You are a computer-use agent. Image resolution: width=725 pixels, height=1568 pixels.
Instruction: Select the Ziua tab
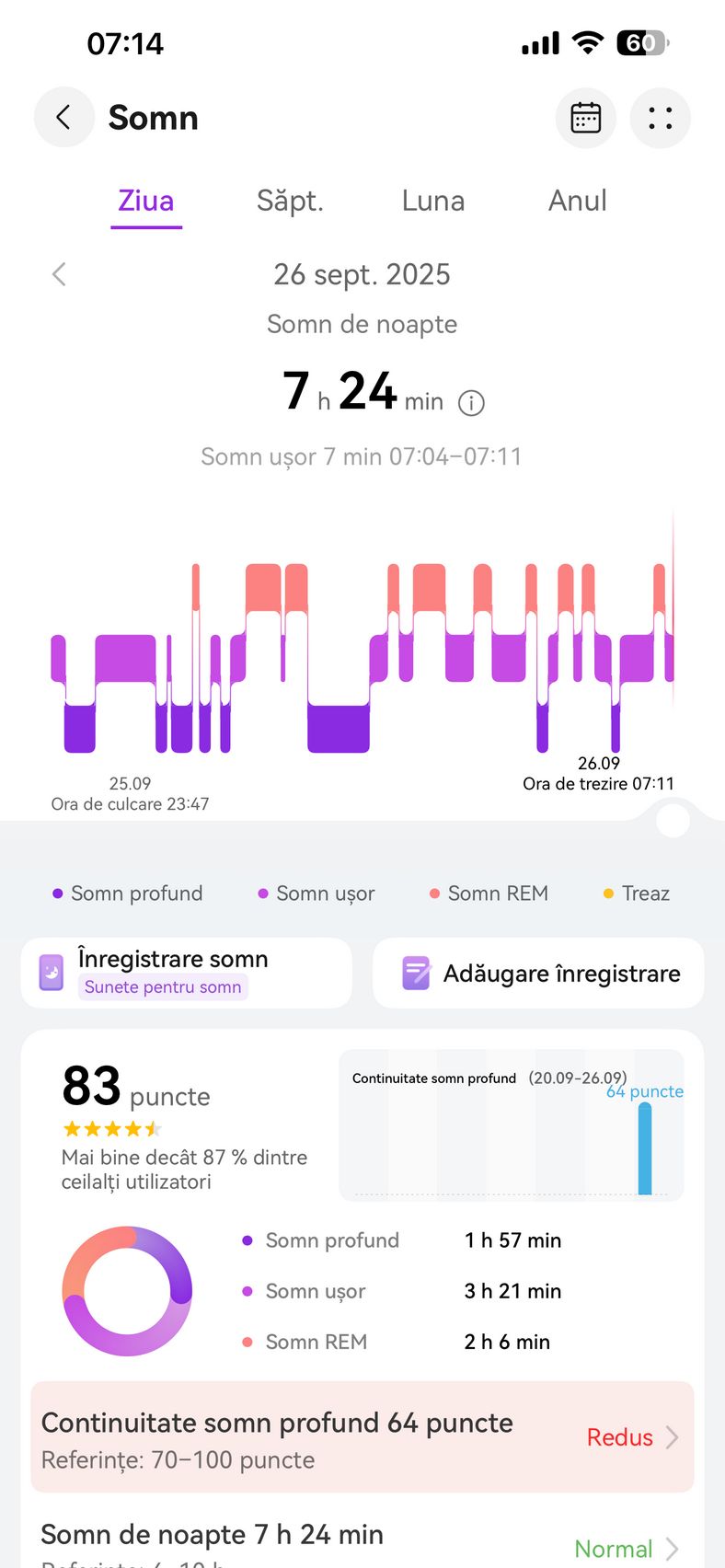pyautogui.click(x=146, y=201)
